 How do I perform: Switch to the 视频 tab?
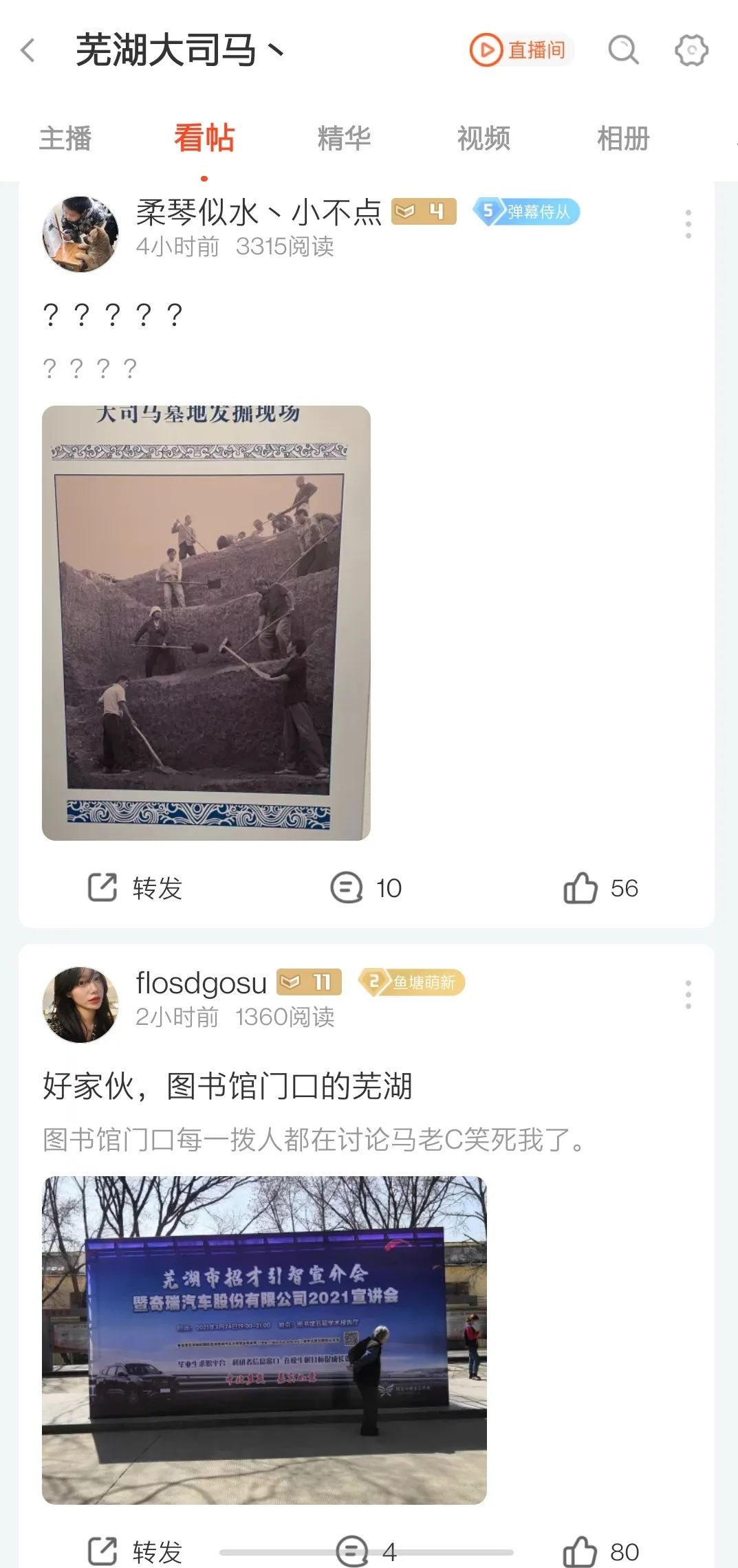tap(484, 138)
